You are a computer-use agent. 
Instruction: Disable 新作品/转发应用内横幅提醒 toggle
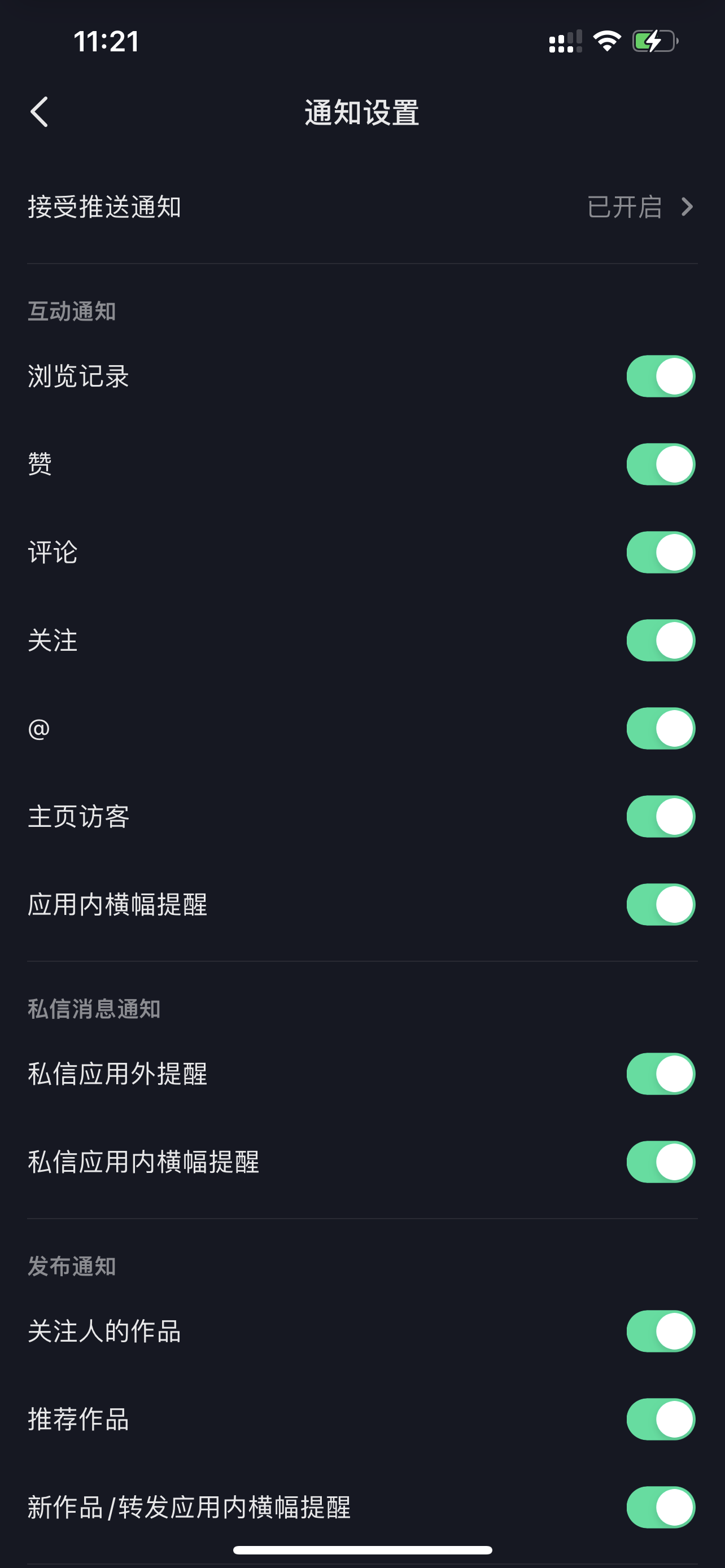click(661, 1507)
